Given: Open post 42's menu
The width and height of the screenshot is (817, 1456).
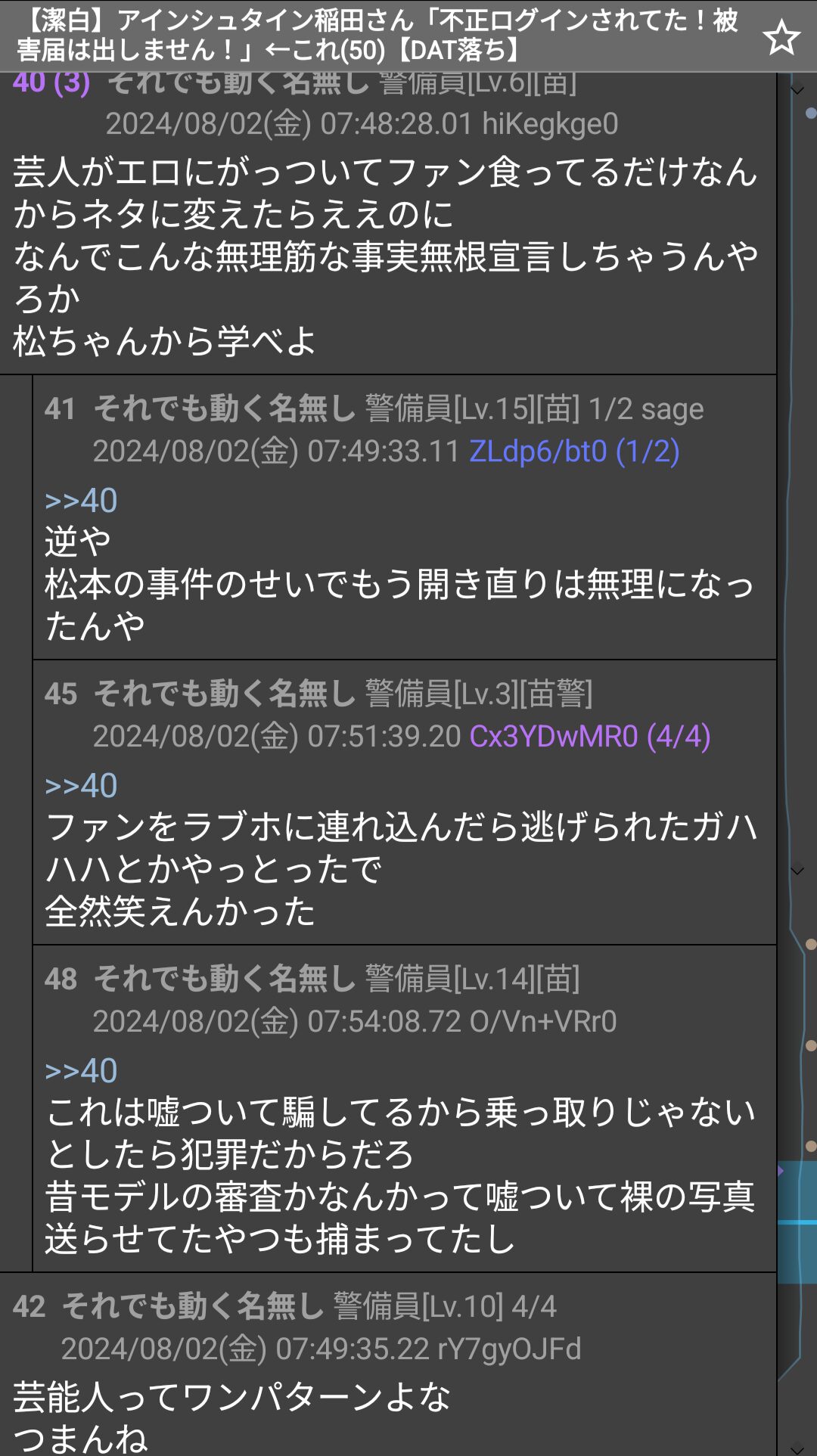Looking at the screenshot, I should coord(29,1307).
